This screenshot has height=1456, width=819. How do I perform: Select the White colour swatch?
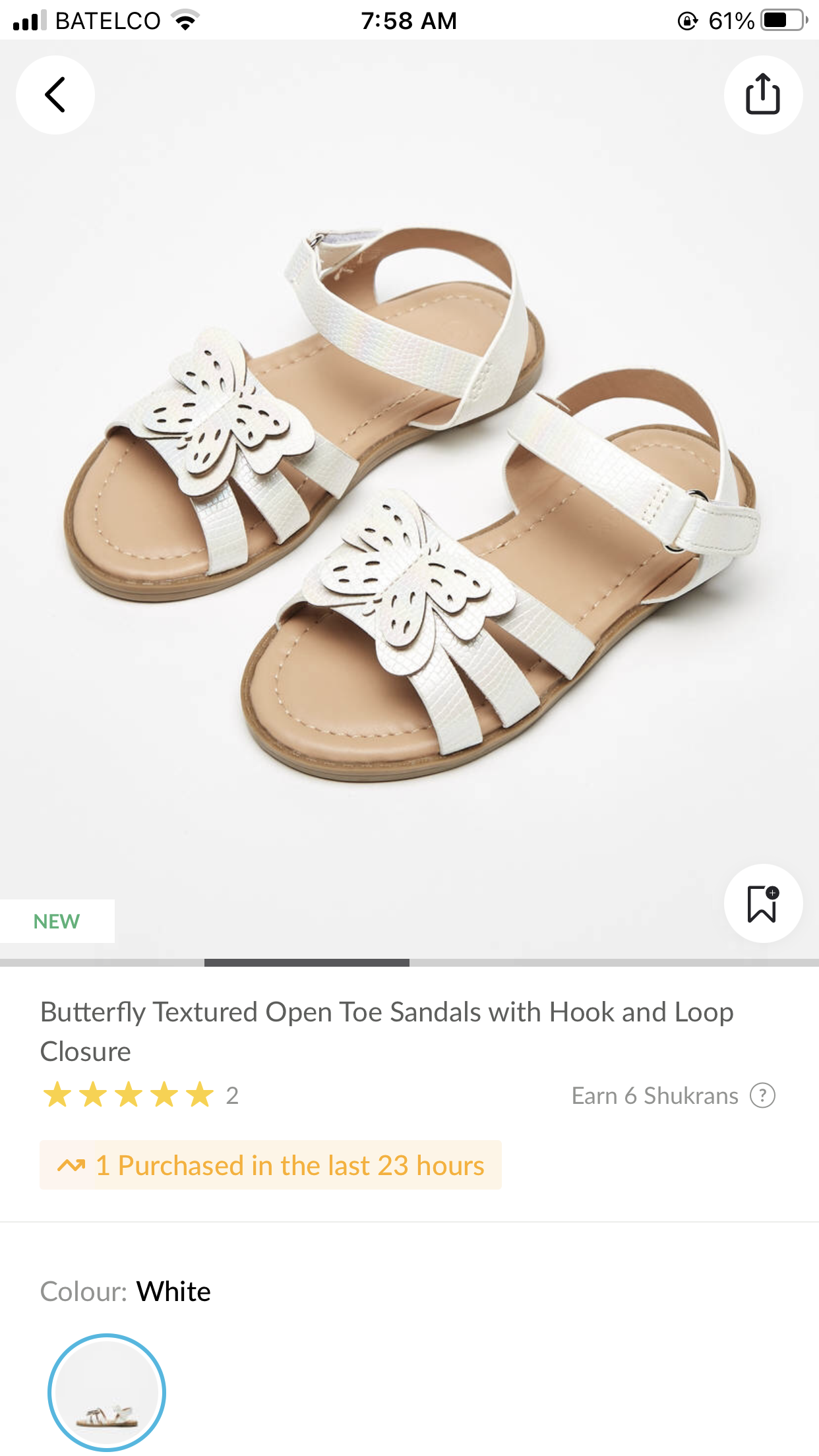pyautogui.click(x=107, y=1392)
